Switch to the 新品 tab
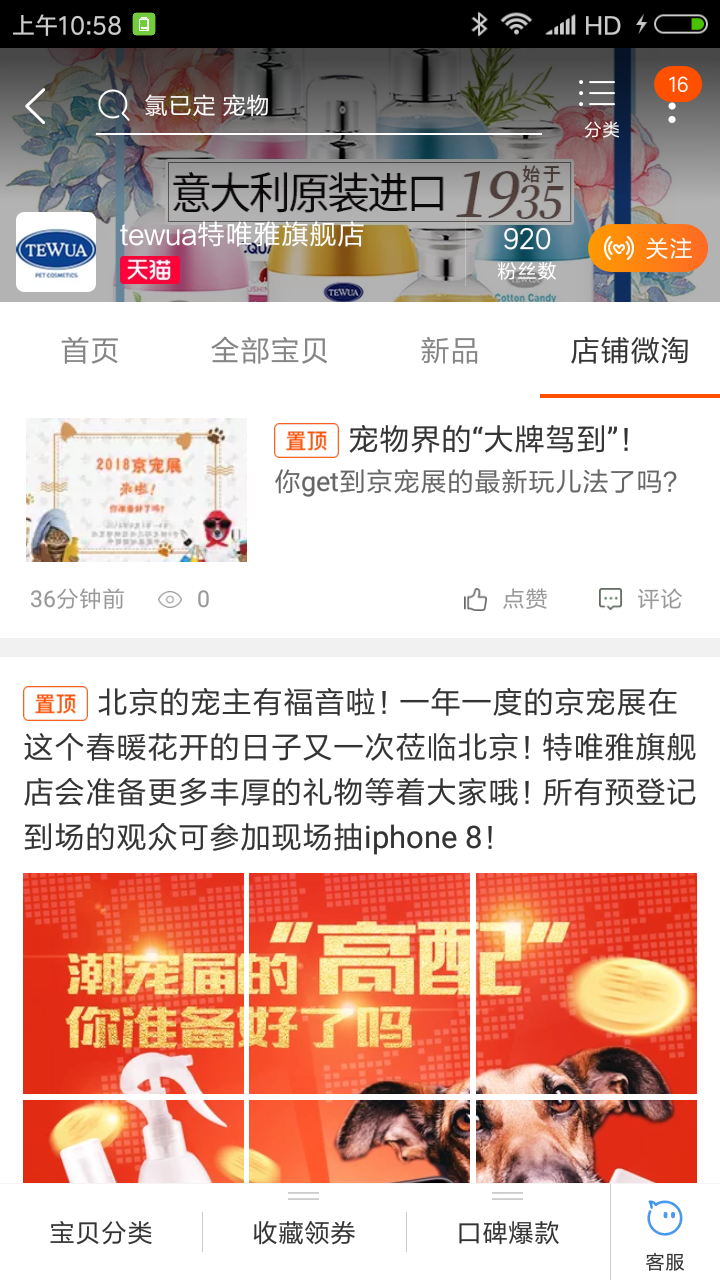This screenshot has width=720, height=1280. tap(449, 351)
